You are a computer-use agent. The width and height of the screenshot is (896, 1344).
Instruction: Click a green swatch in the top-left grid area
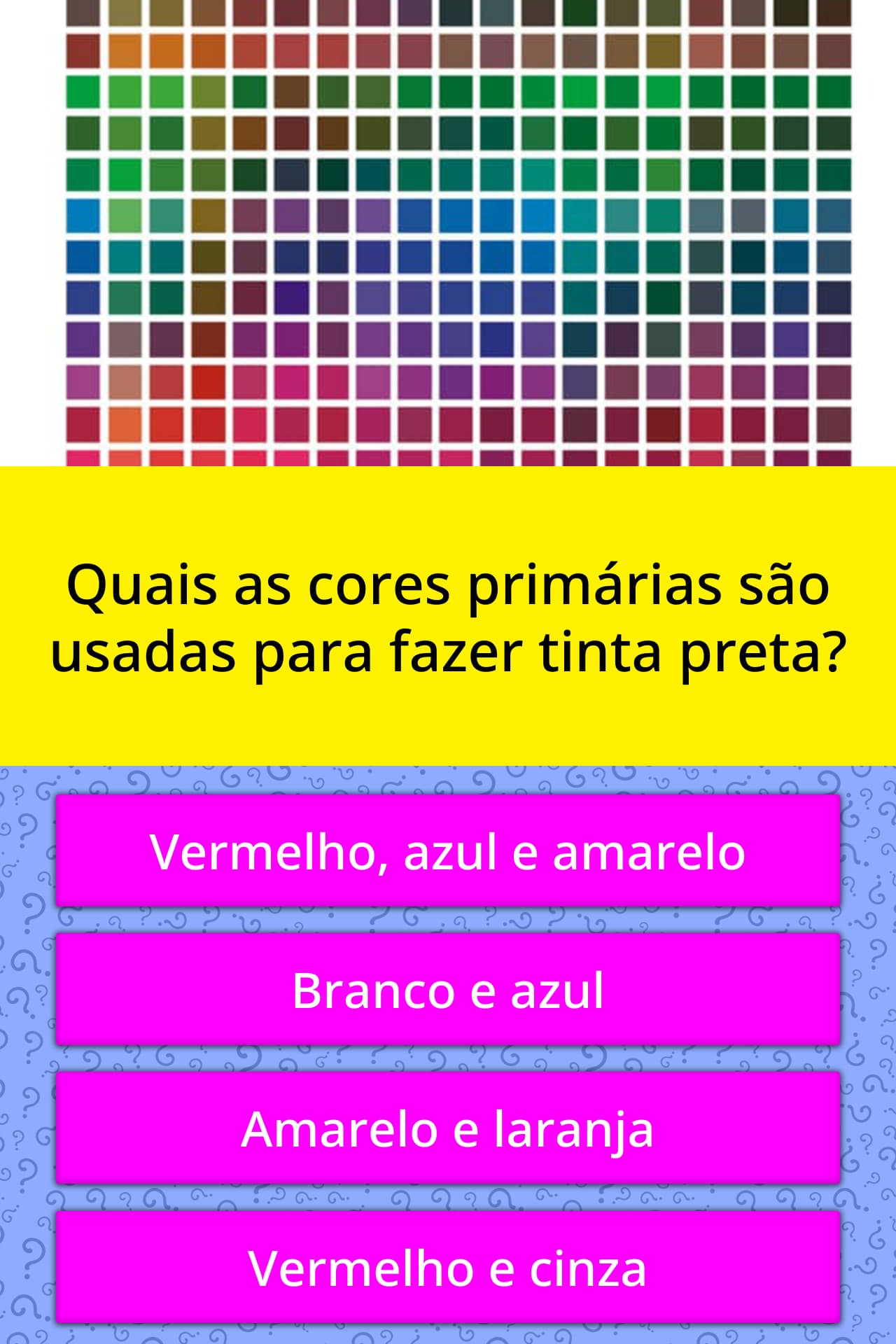(x=84, y=91)
